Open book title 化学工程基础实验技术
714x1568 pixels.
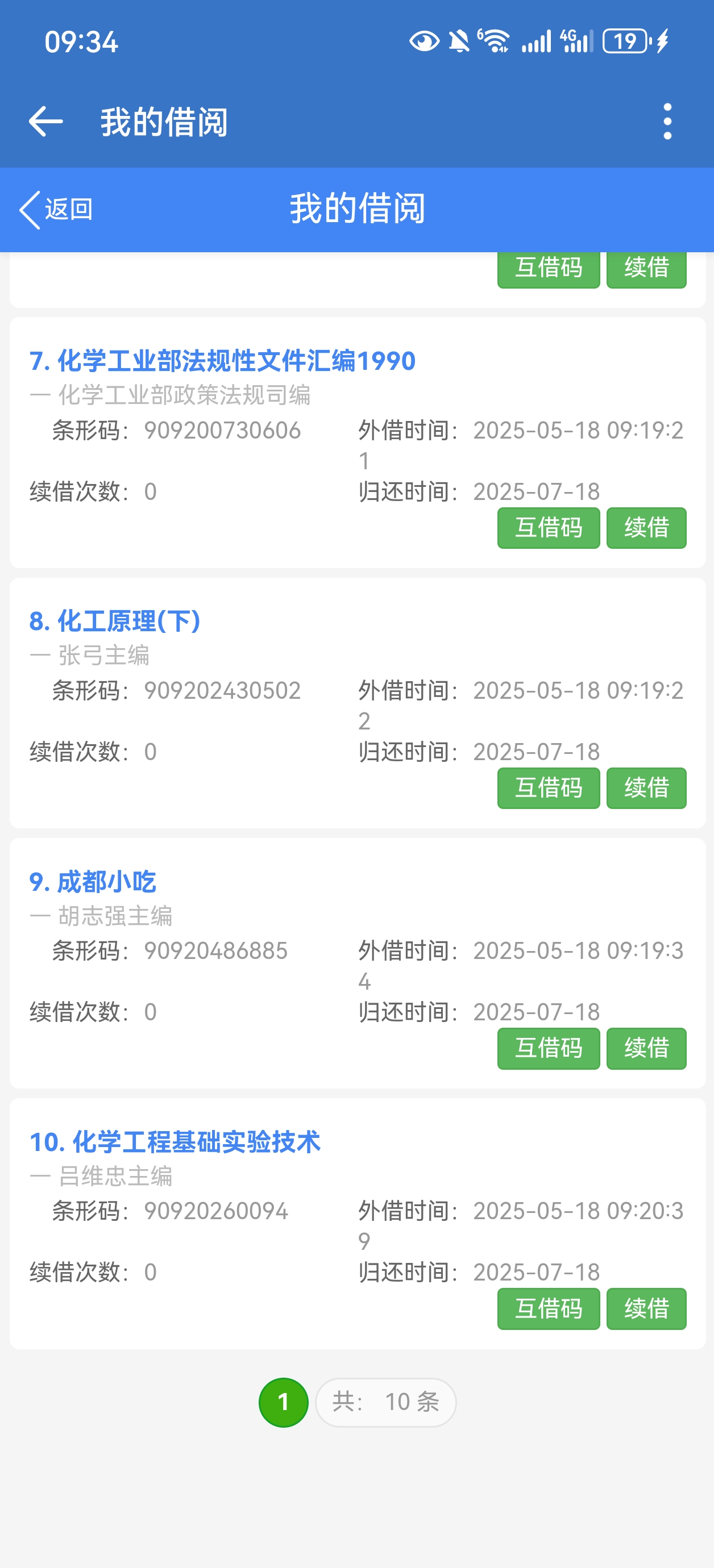175,1142
